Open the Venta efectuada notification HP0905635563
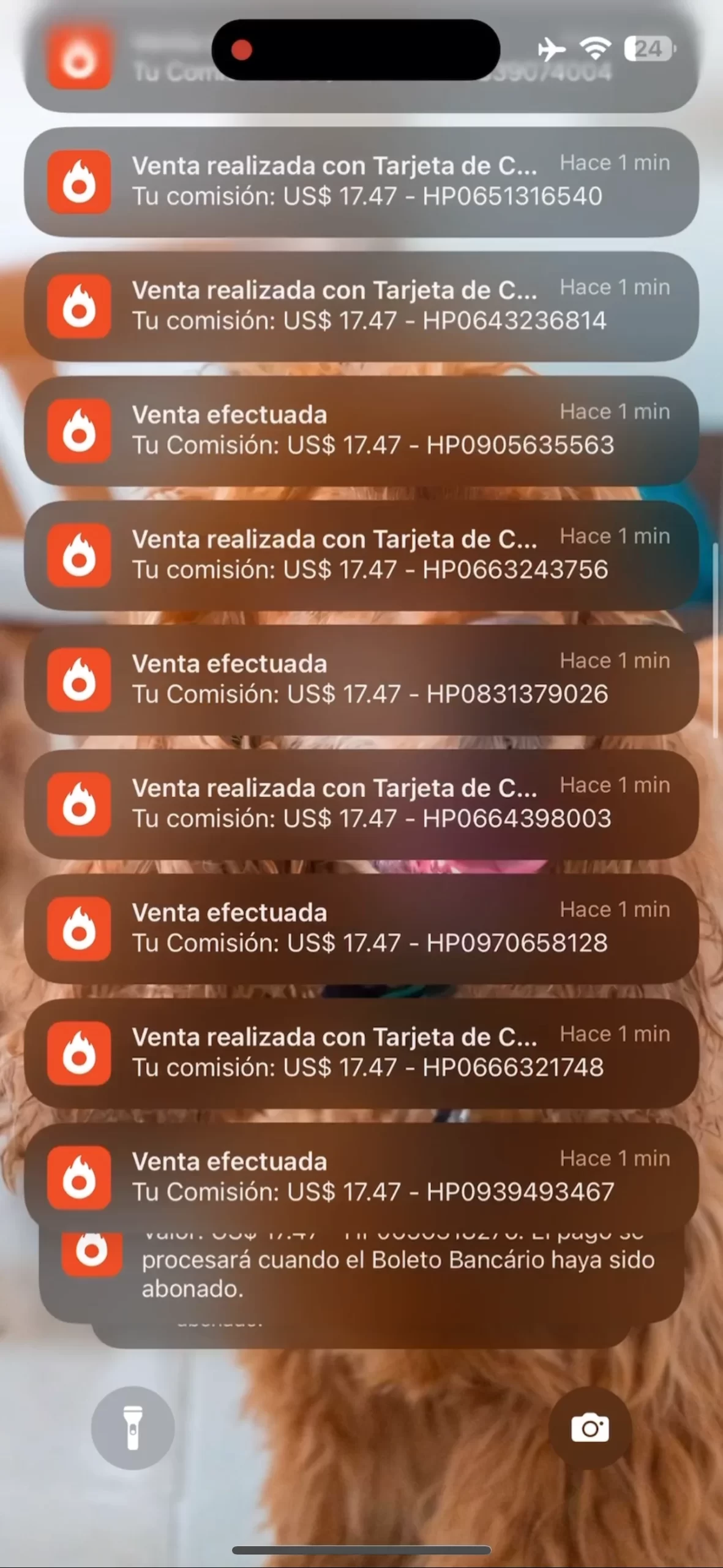The height and width of the screenshot is (1568, 723). tap(361, 431)
